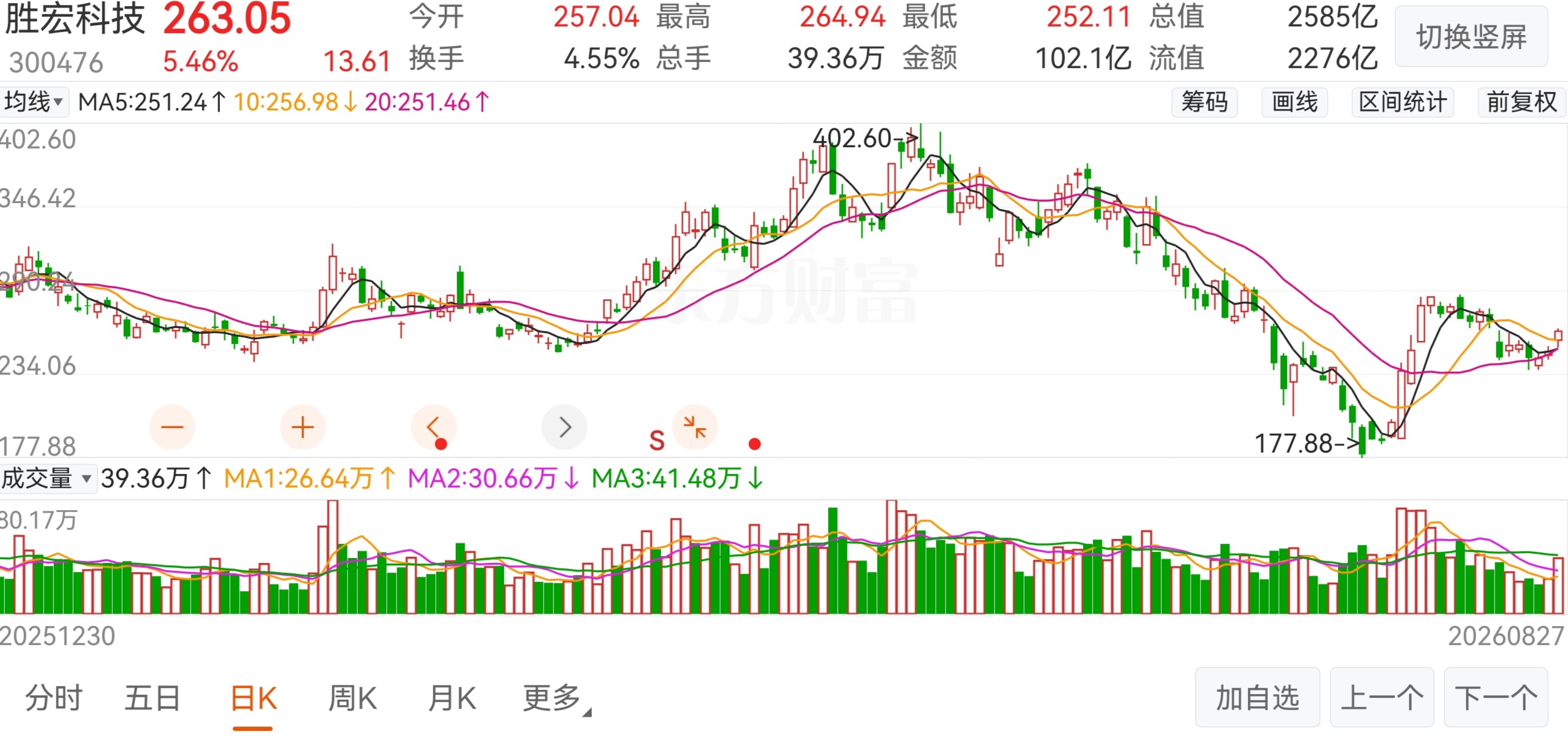The image size is (1568, 737).
Task: Open the 成交量 sub-indicator dropdown
Action: (x=47, y=478)
